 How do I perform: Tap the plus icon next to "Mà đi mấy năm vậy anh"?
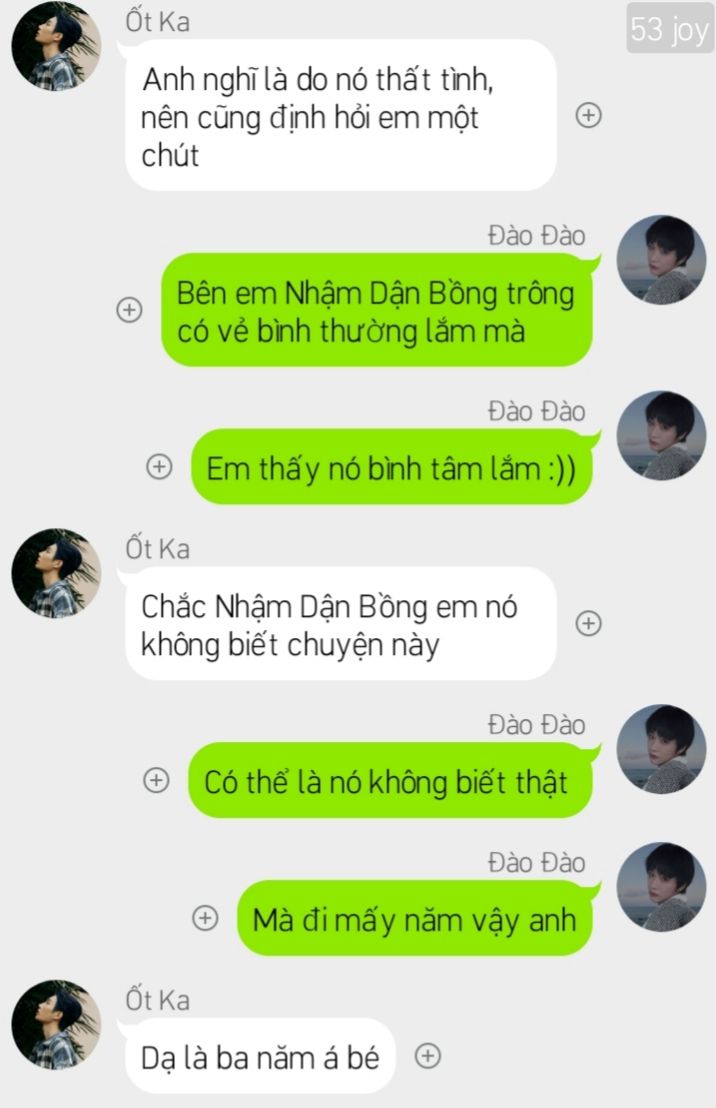coord(205,918)
